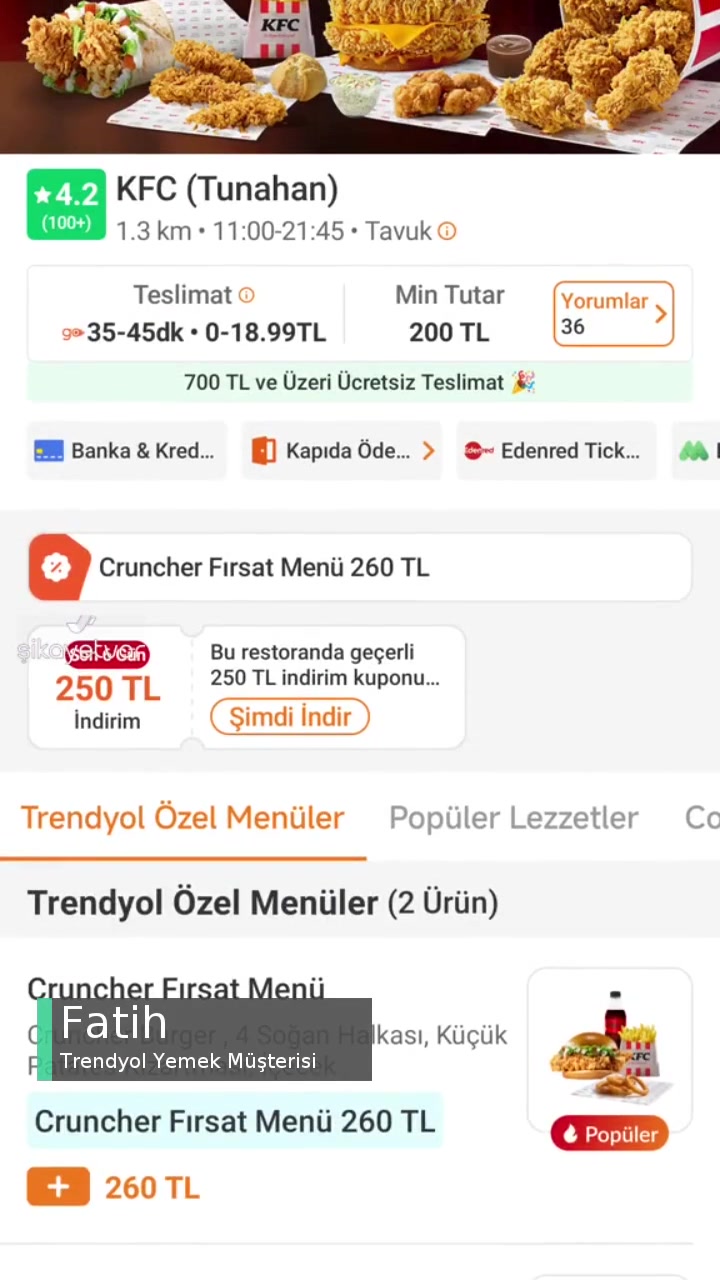Screen dimensions: 720x1280
Task: Tap the Kapıda Ödeme payment icon
Action: coord(264,451)
